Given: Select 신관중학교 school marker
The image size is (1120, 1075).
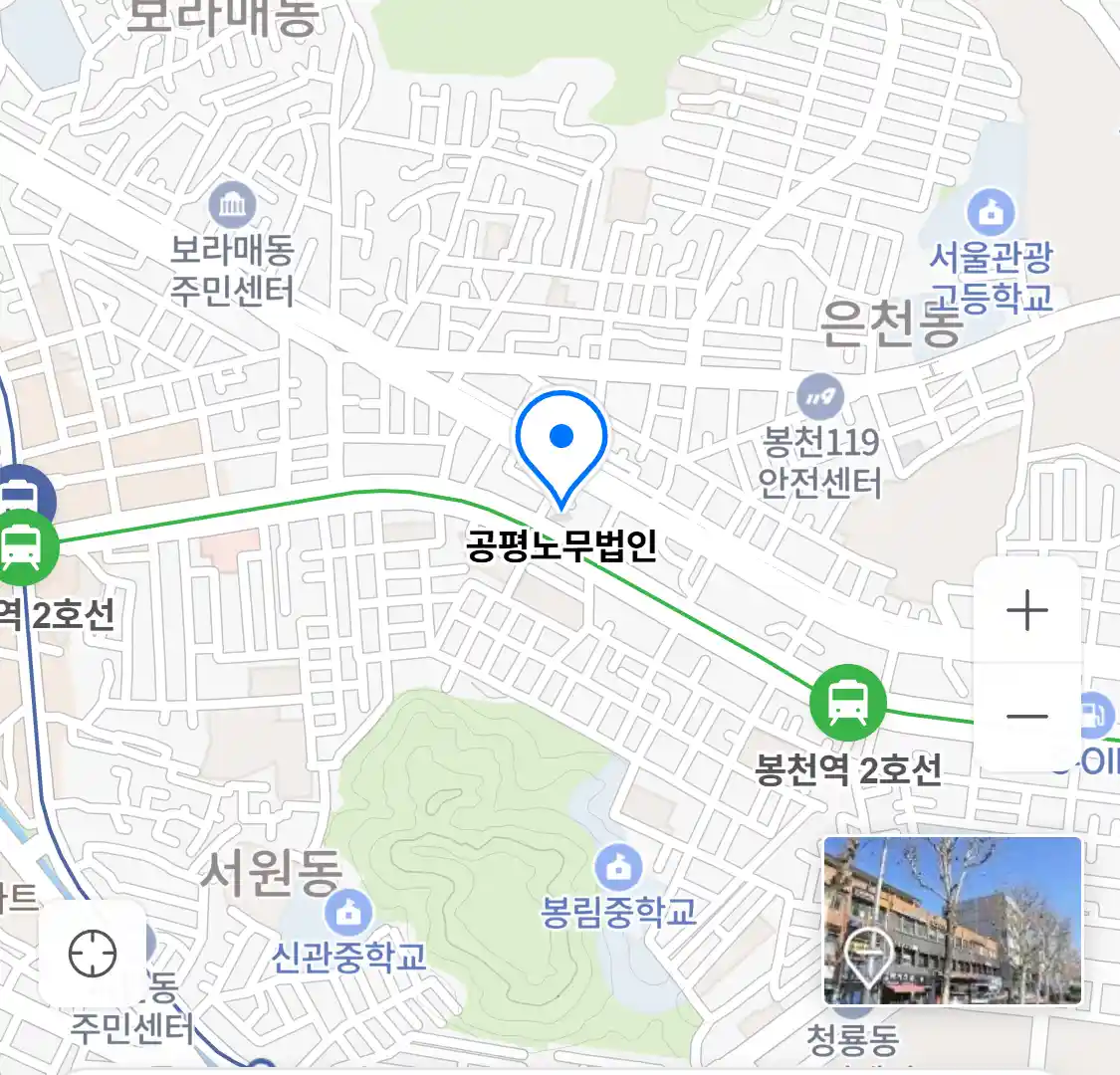Looking at the screenshot, I should click(348, 912).
